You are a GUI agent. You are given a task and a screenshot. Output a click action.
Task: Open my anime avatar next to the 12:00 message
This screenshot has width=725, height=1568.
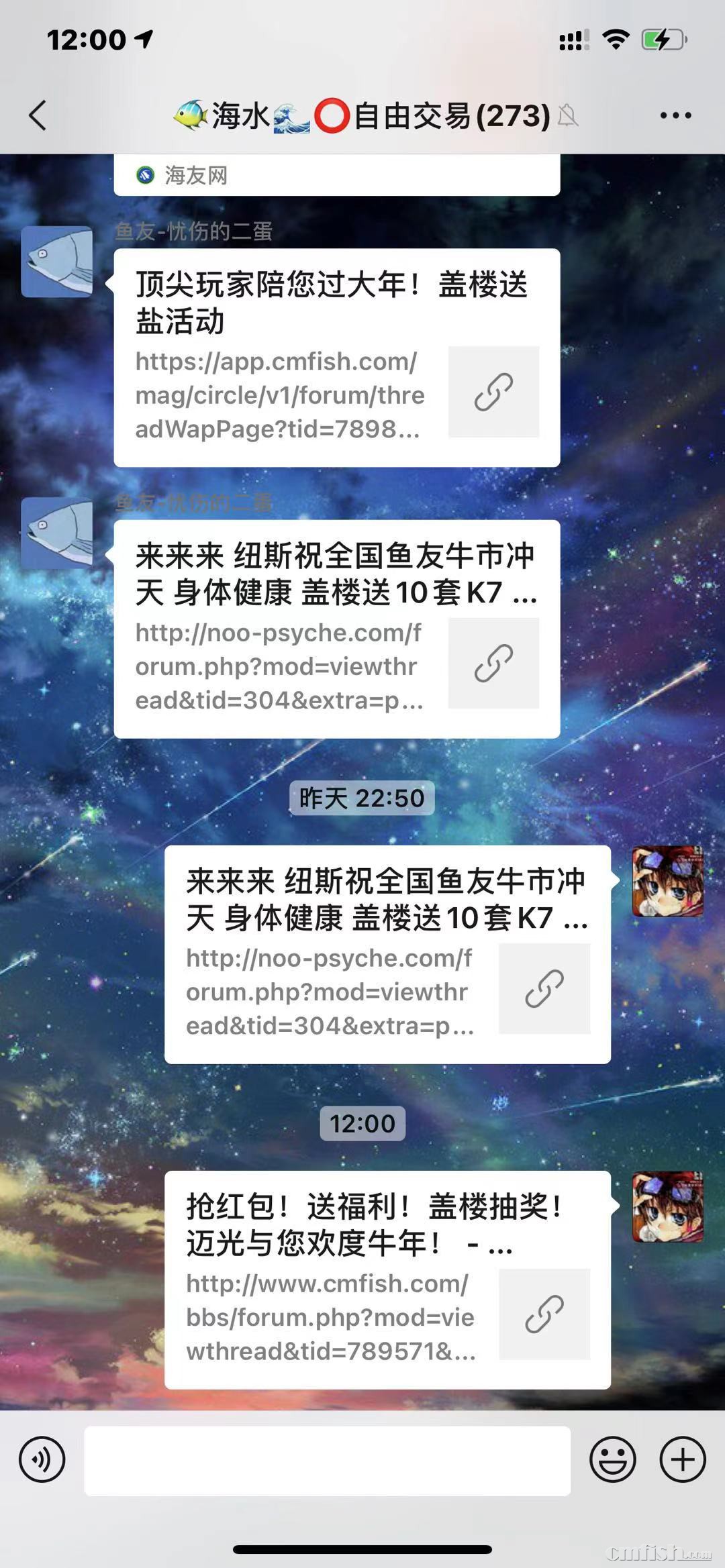(667, 1206)
